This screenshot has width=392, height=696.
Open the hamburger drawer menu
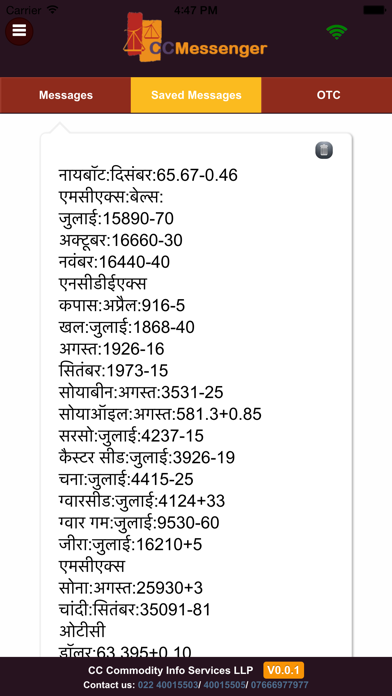19,31
